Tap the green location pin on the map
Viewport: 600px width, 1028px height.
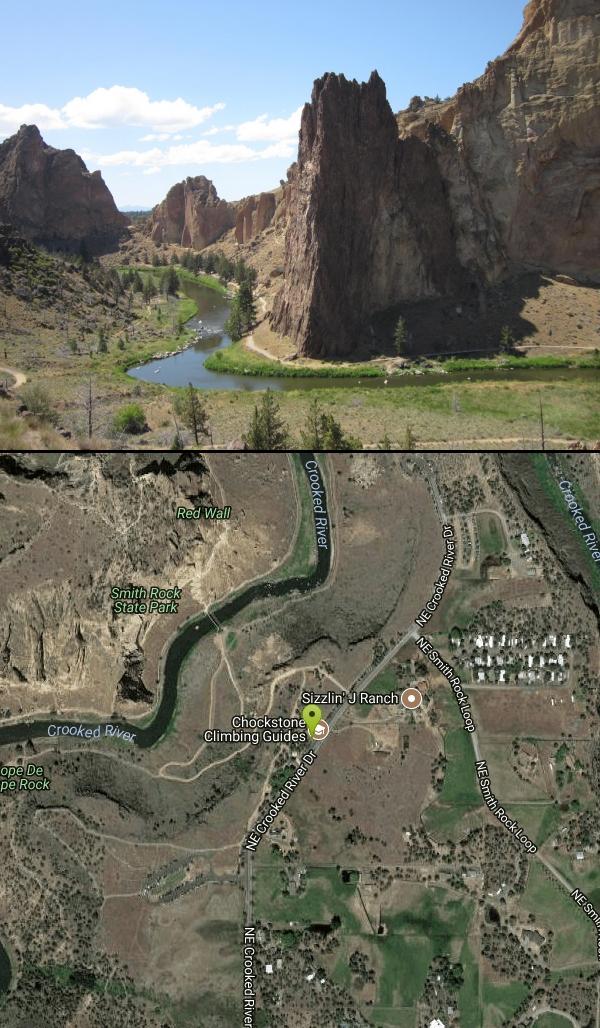click(x=312, y=716)
